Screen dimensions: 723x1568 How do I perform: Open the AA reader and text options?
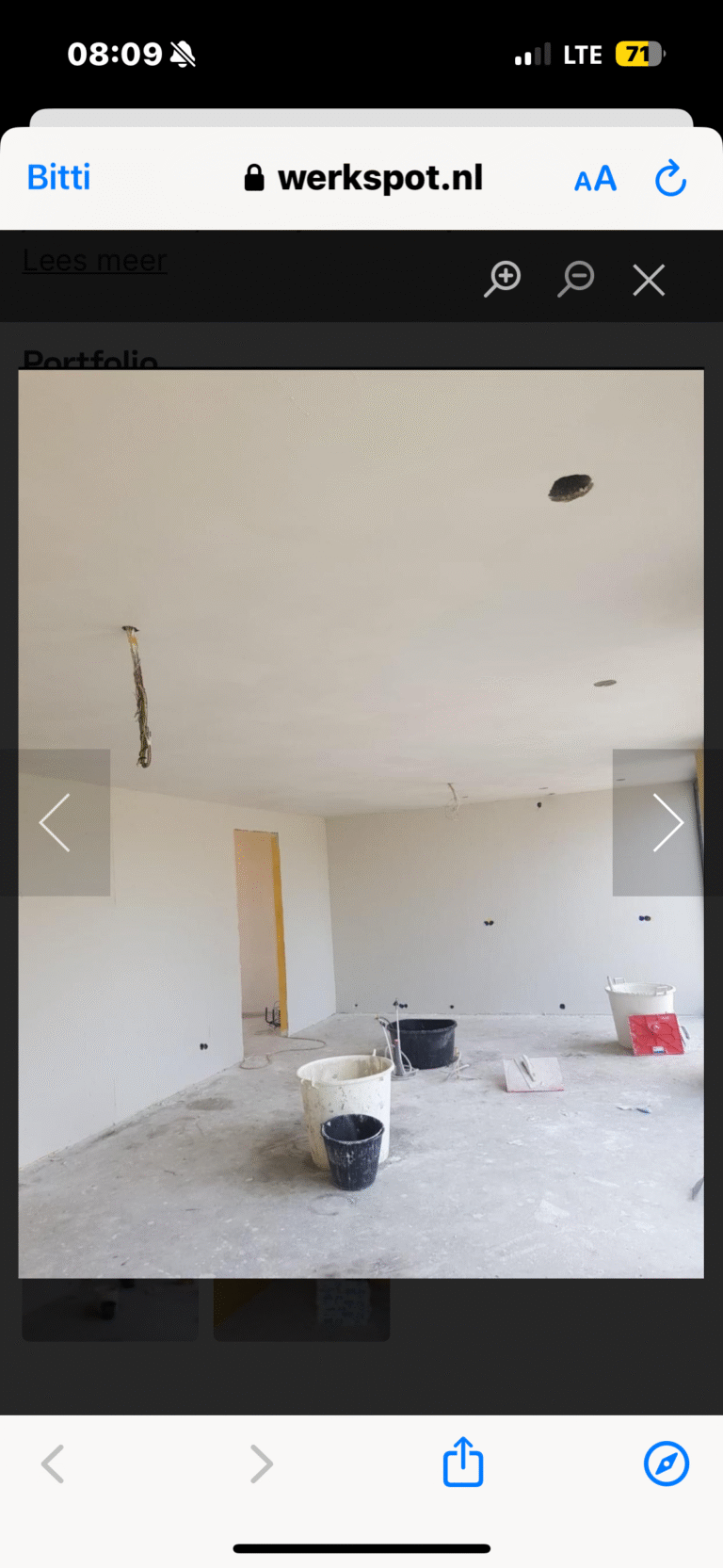click(595, 179)
